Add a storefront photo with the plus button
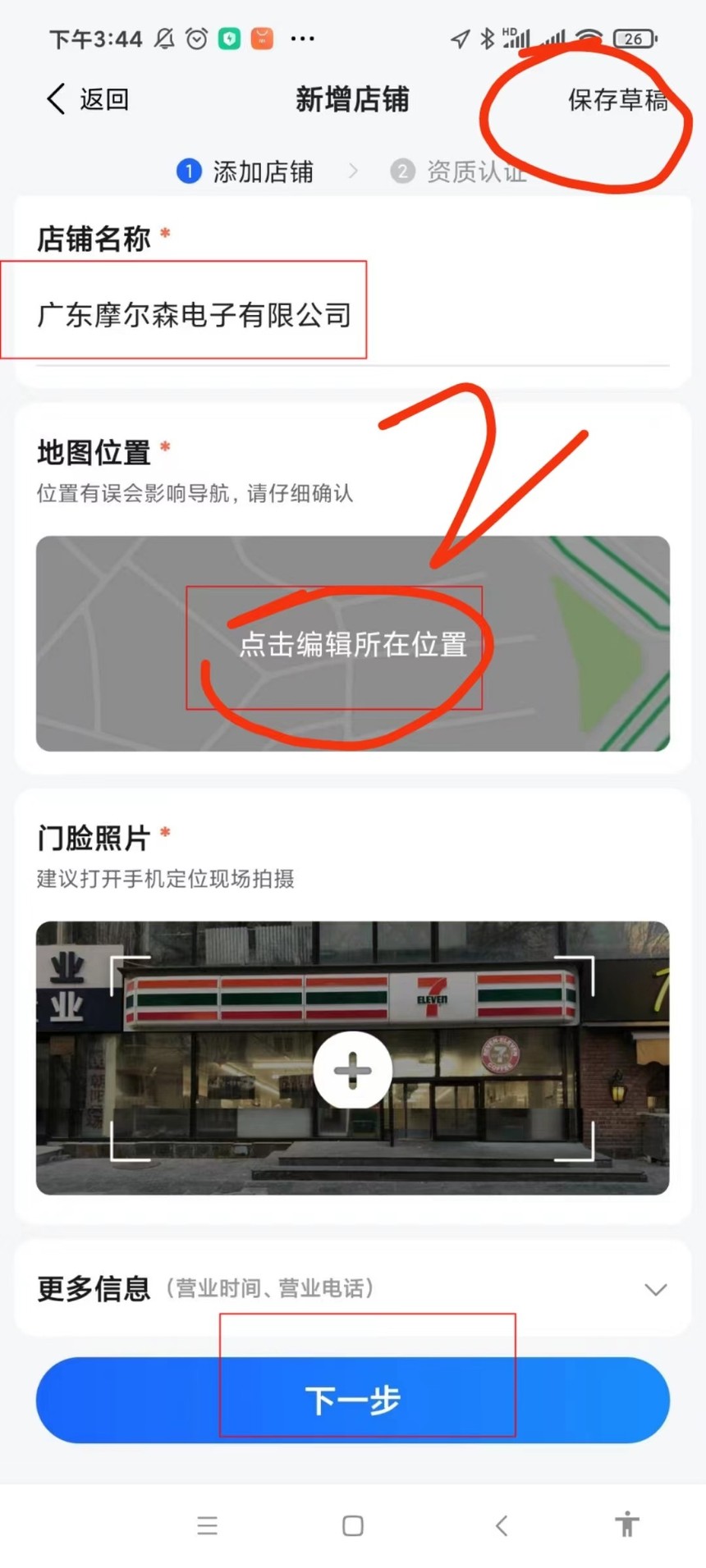Screen dimensions: 706x1568 353,1069
